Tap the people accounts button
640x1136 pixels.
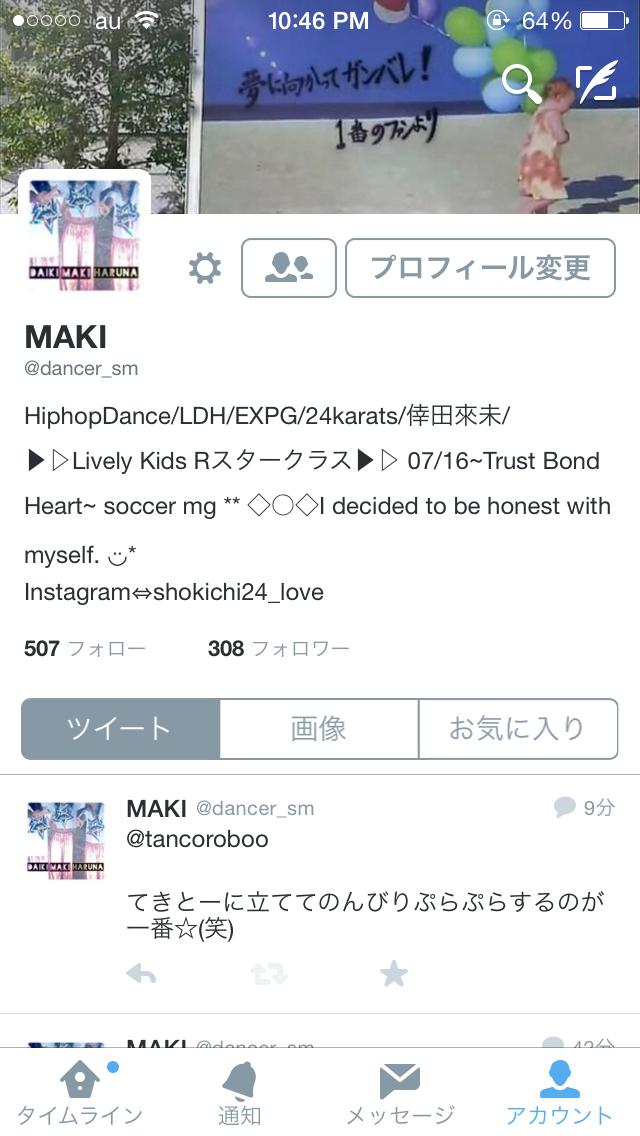[288, 268]
